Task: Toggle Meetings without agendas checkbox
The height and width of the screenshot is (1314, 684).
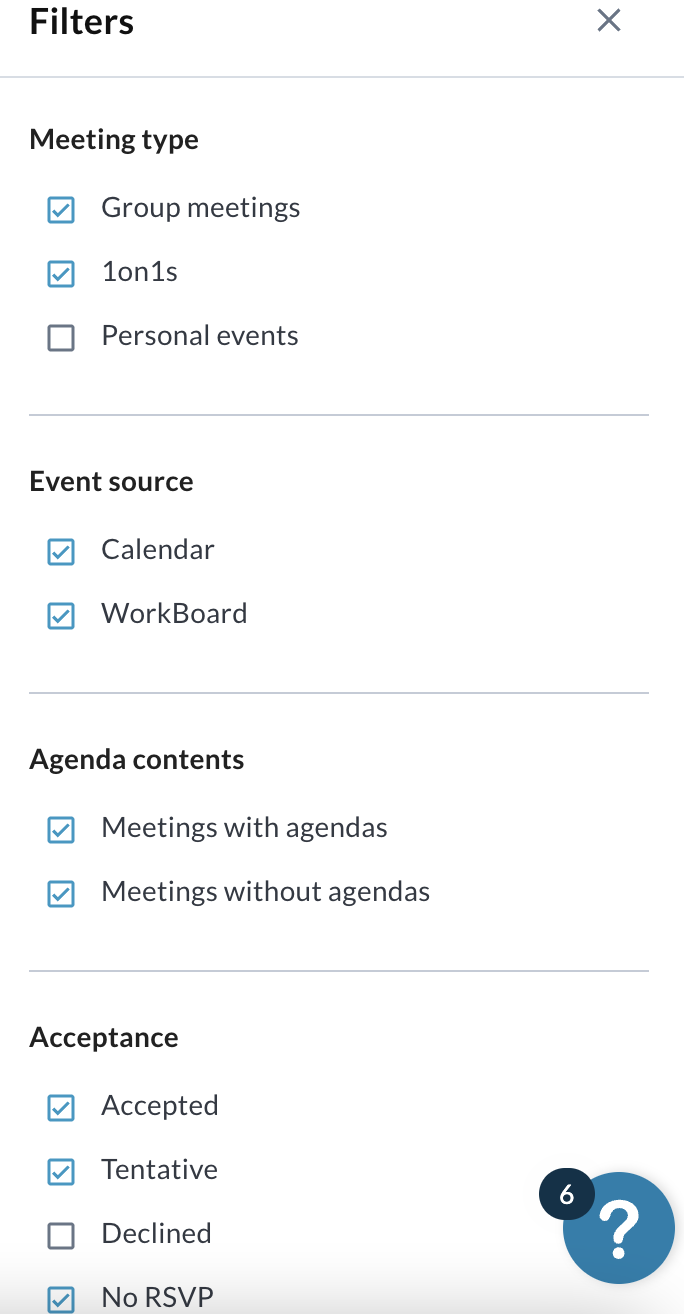Action: coord(61,894)
